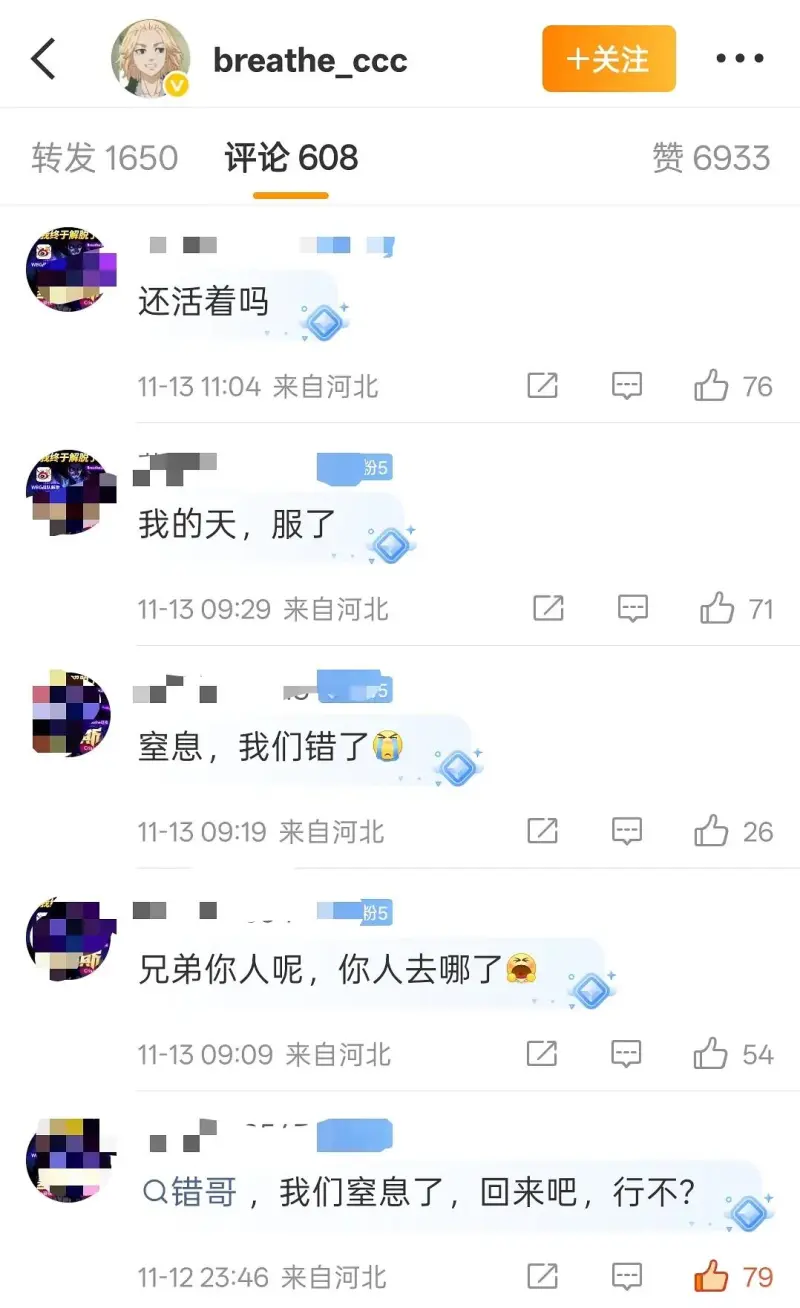Open breathe_ccc profile avatar
The width and height of the screenshot is (800, 1308).
(x=151, y=60)
